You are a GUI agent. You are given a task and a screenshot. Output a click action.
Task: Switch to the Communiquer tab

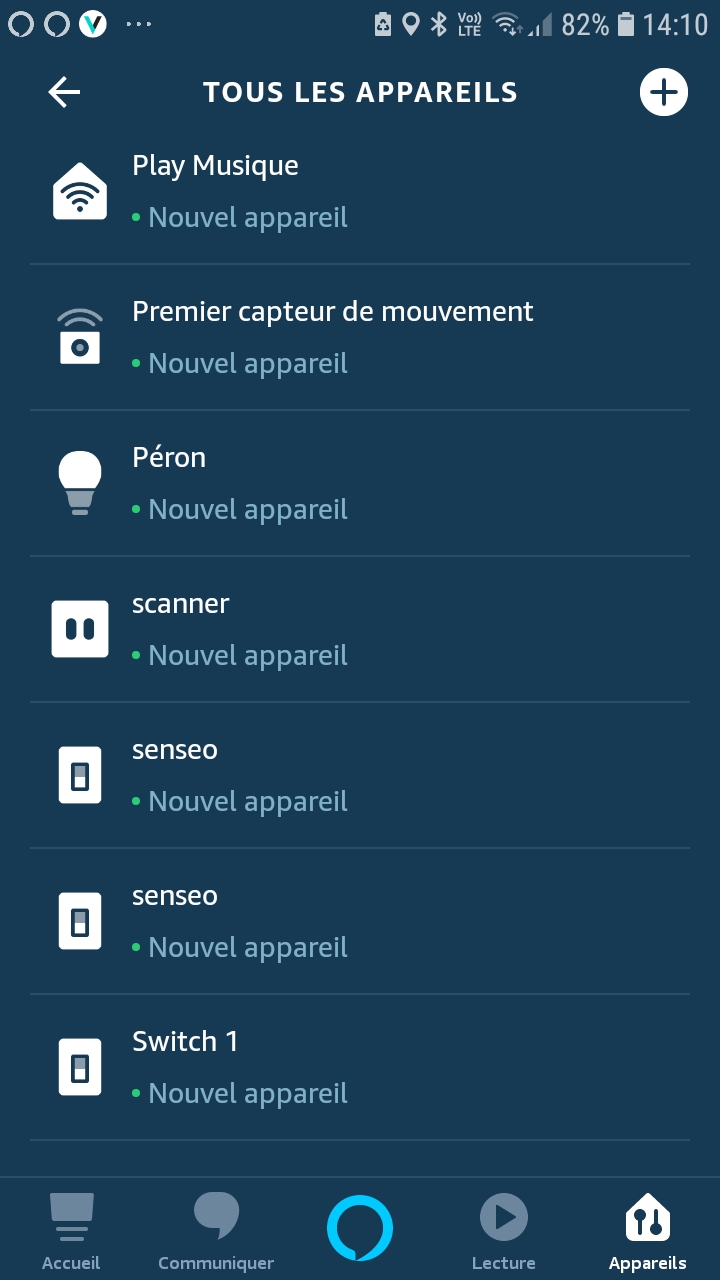coord(216,1231)
